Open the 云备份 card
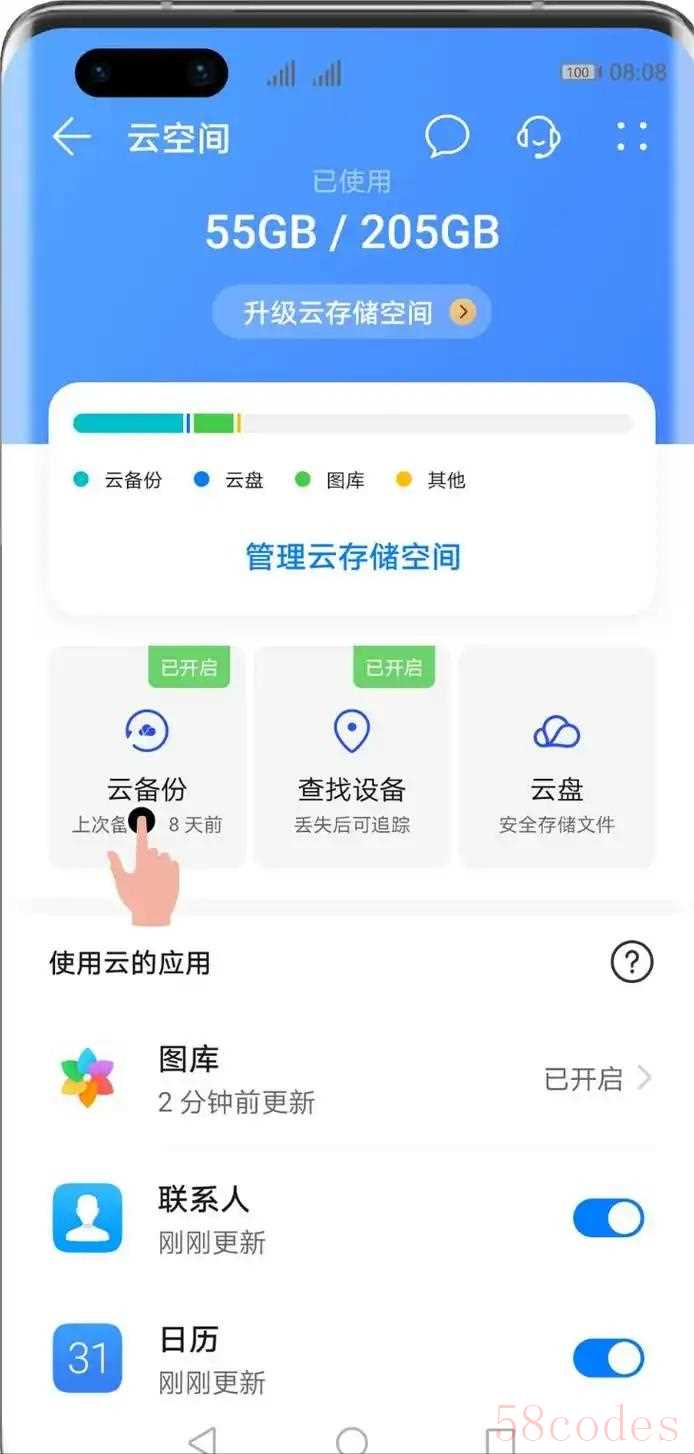 147,757
